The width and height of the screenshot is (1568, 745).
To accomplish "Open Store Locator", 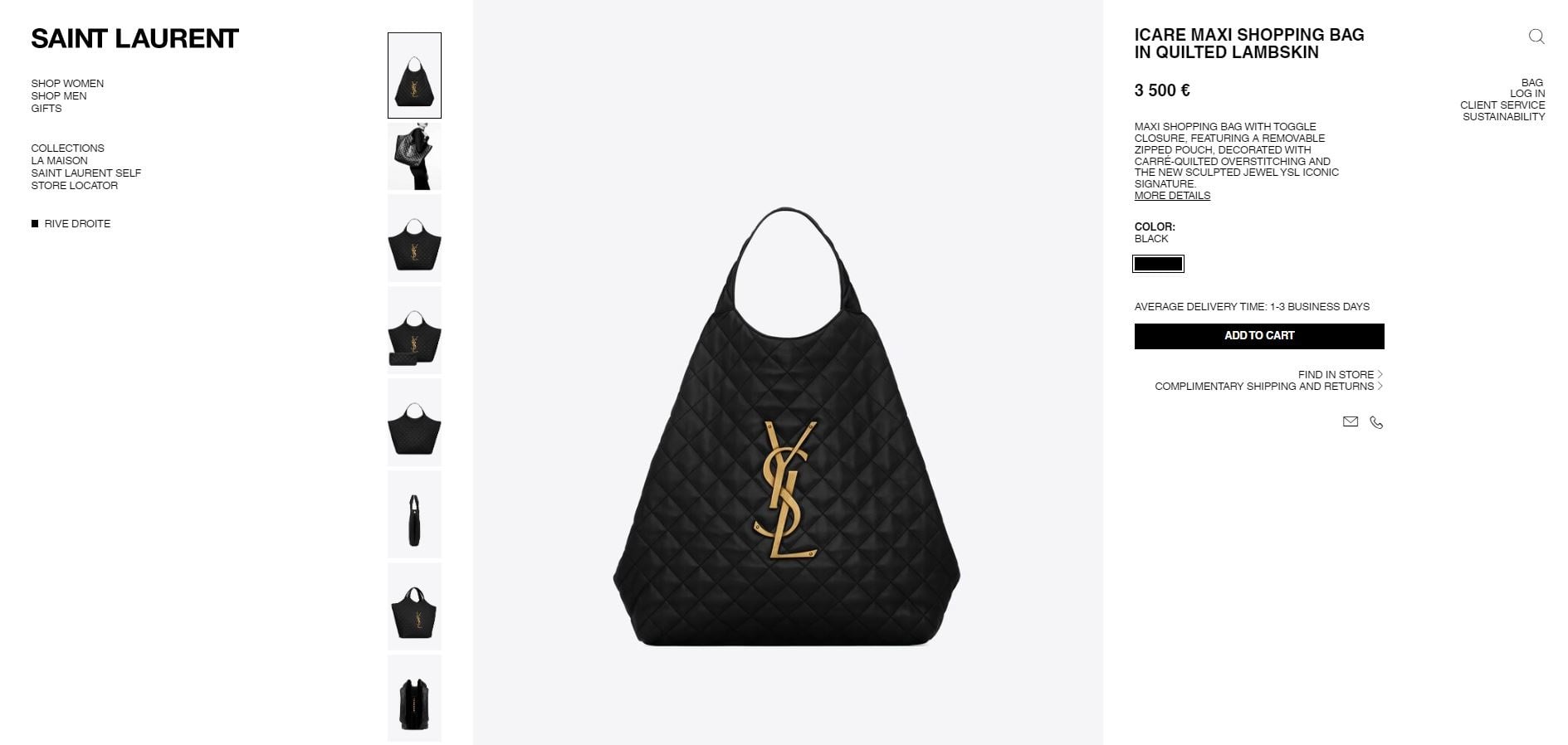I will [x=75, y=186].
